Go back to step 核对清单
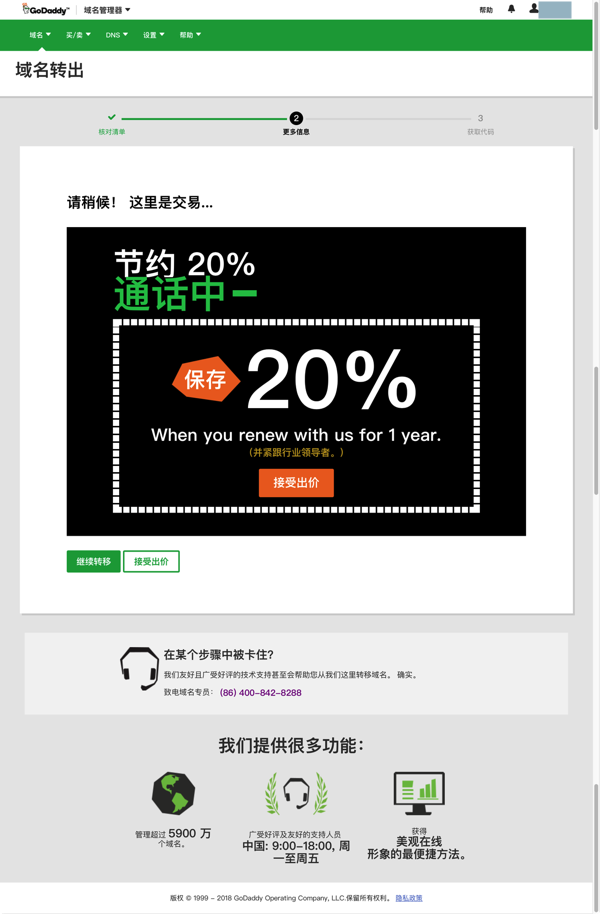600x914 pixels. point(112,124)
